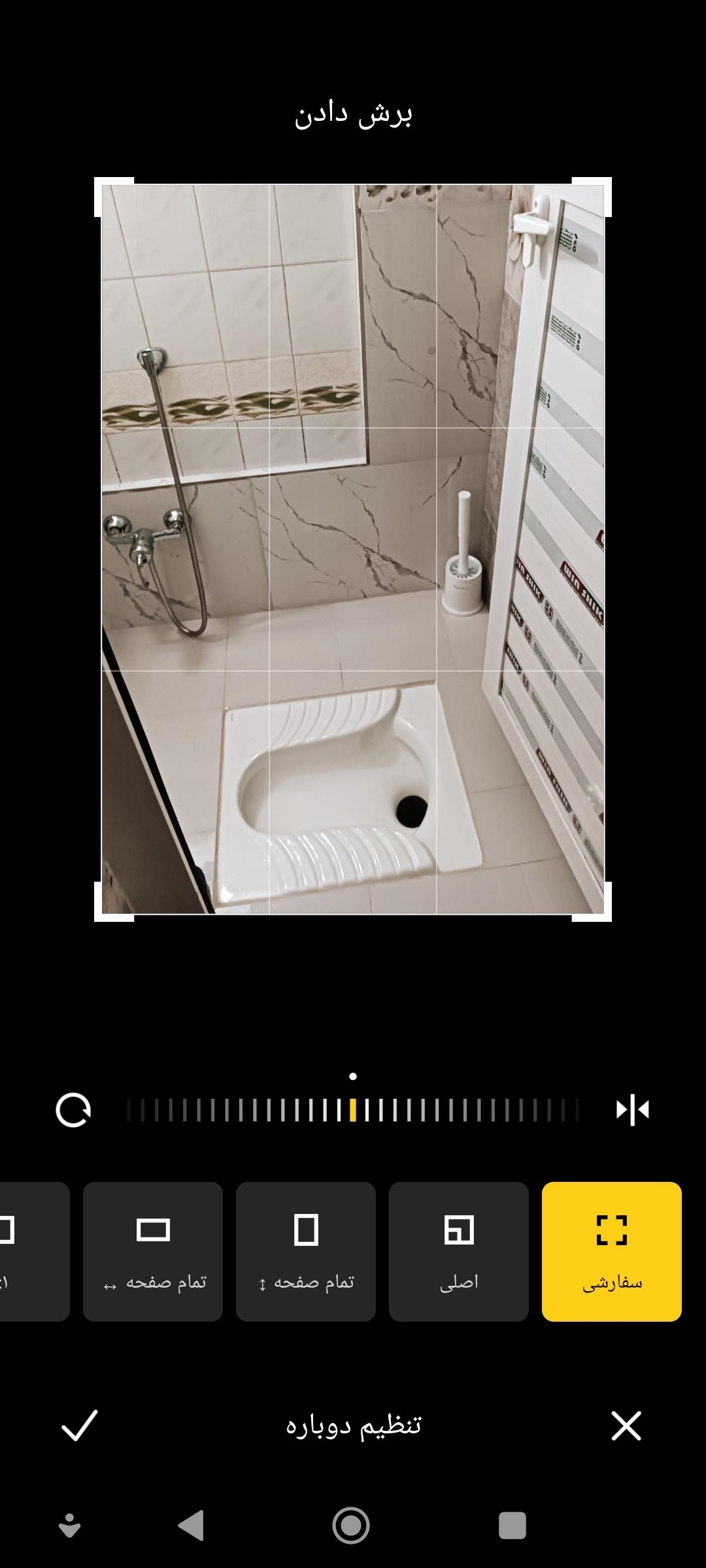The width and height of the screenshot is (706, 1568).
Task: Select the سفارشی crop ratio
Action: tap(611, 1252)
